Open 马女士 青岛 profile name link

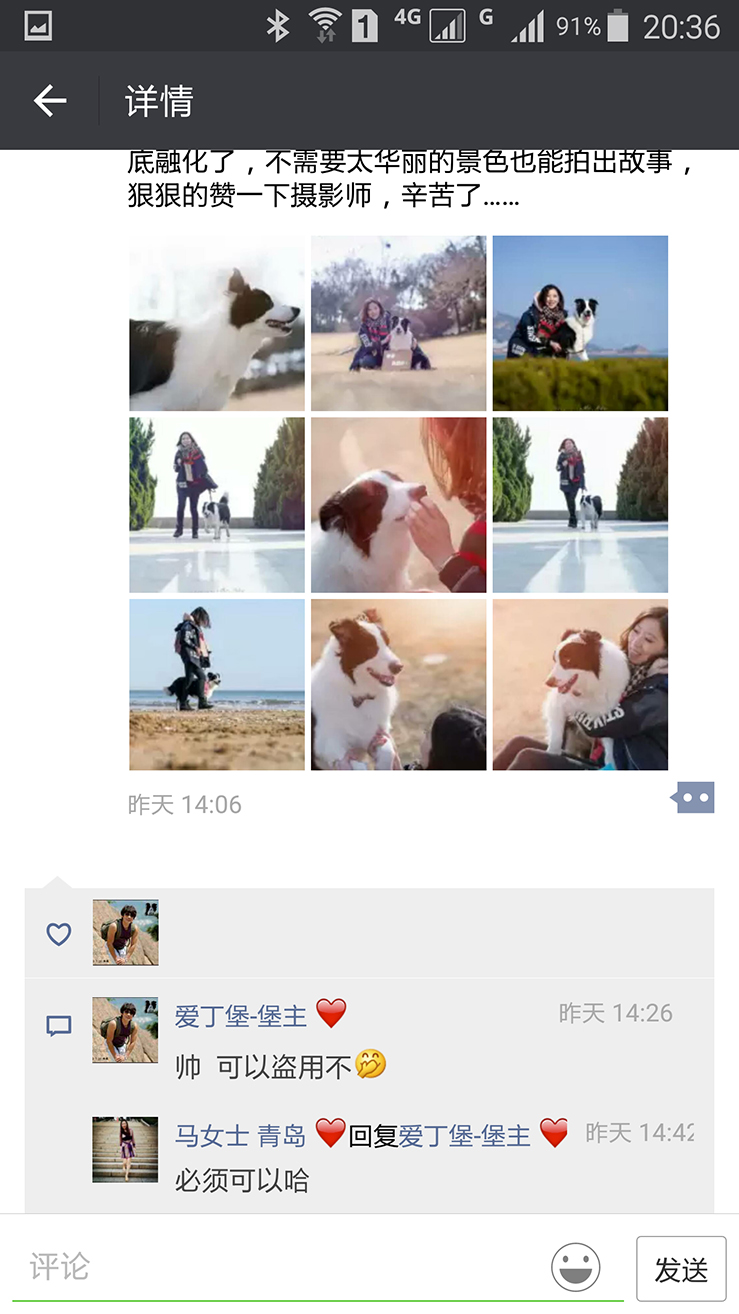(240, 1135)
